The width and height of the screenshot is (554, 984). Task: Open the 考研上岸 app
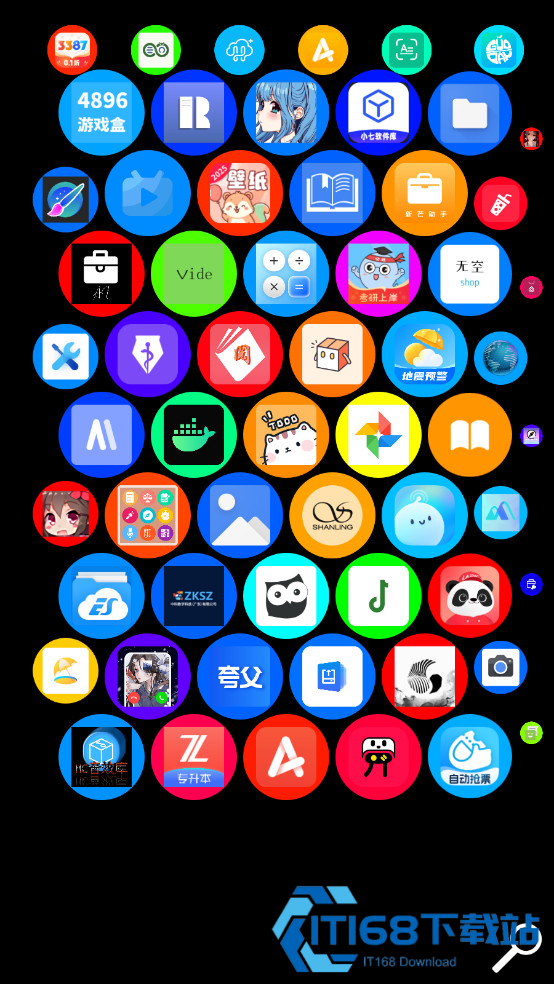(x=378, y=274)
